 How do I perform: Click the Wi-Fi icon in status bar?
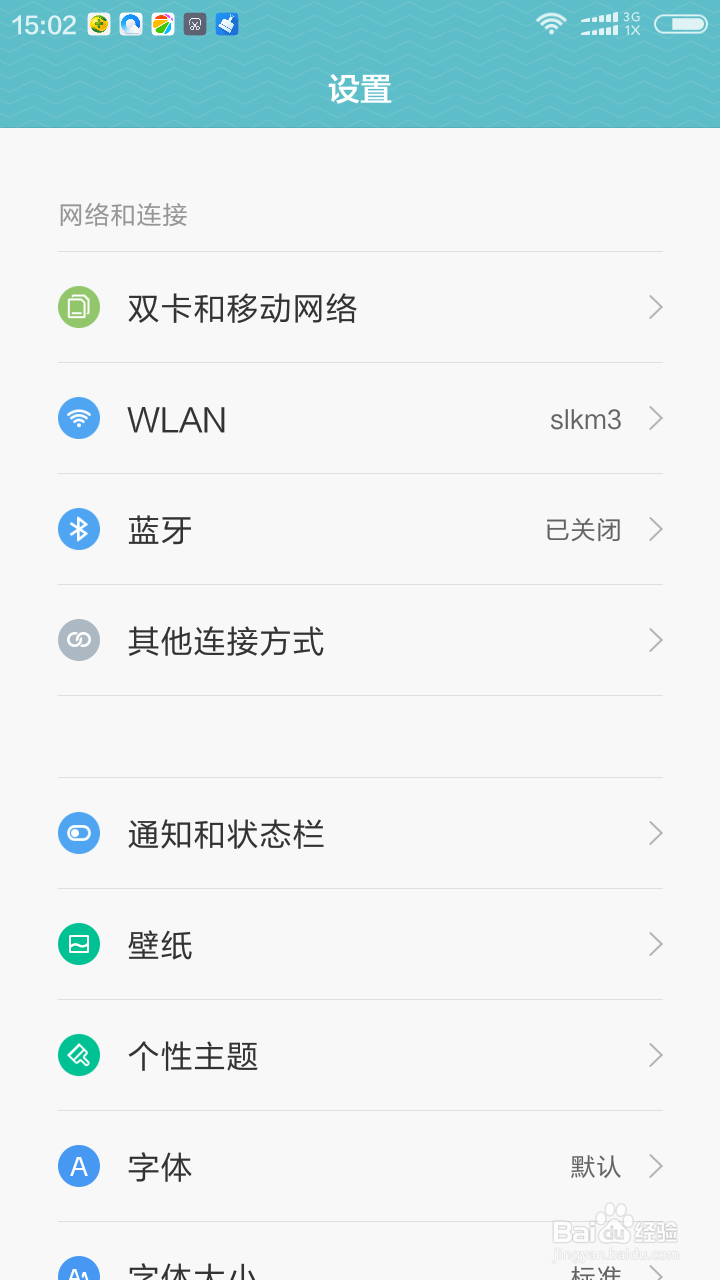tap(551, 23)
